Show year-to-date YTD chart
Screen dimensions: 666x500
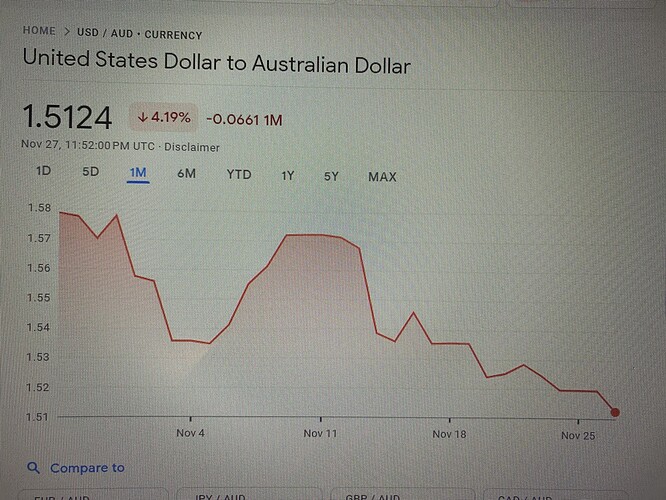238,175
